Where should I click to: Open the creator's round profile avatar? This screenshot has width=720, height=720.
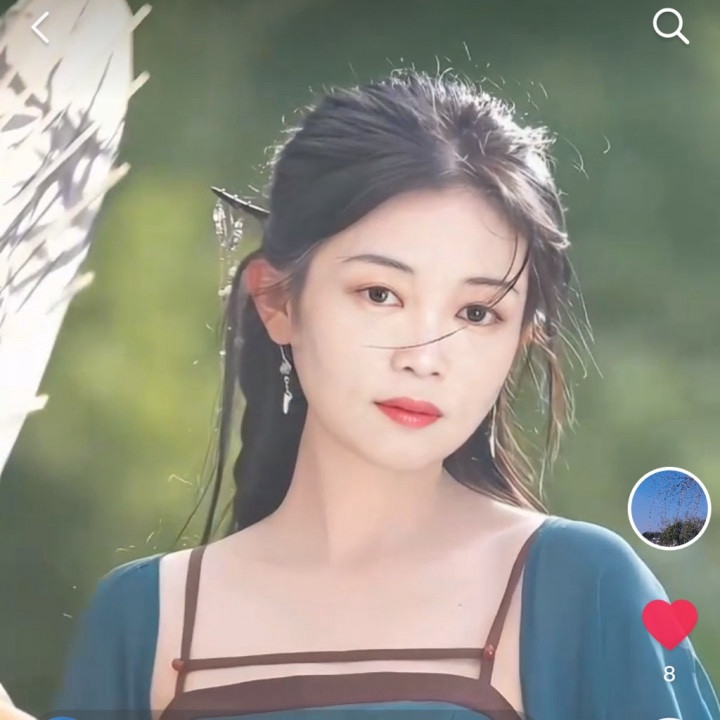click(669, 508)
